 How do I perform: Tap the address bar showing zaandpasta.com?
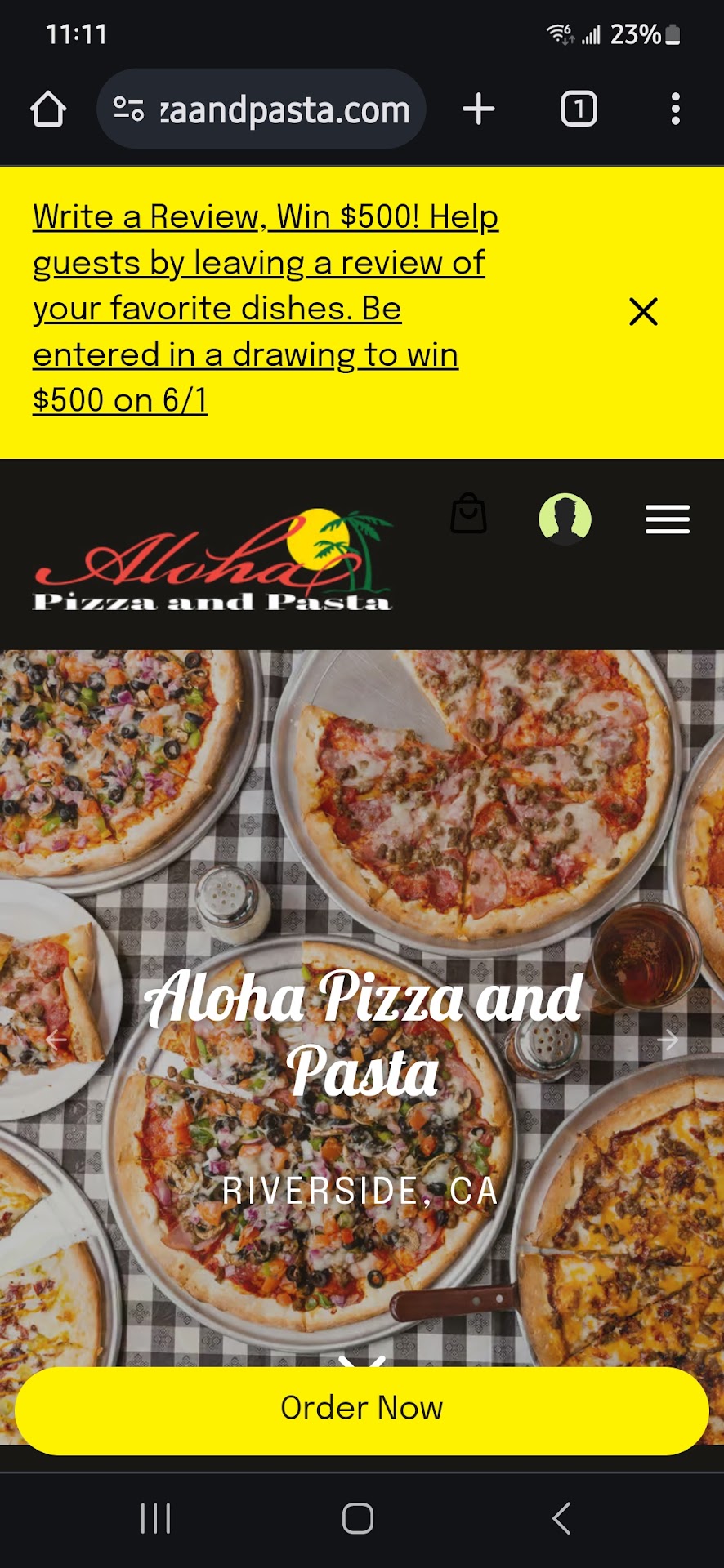(283, 109)
